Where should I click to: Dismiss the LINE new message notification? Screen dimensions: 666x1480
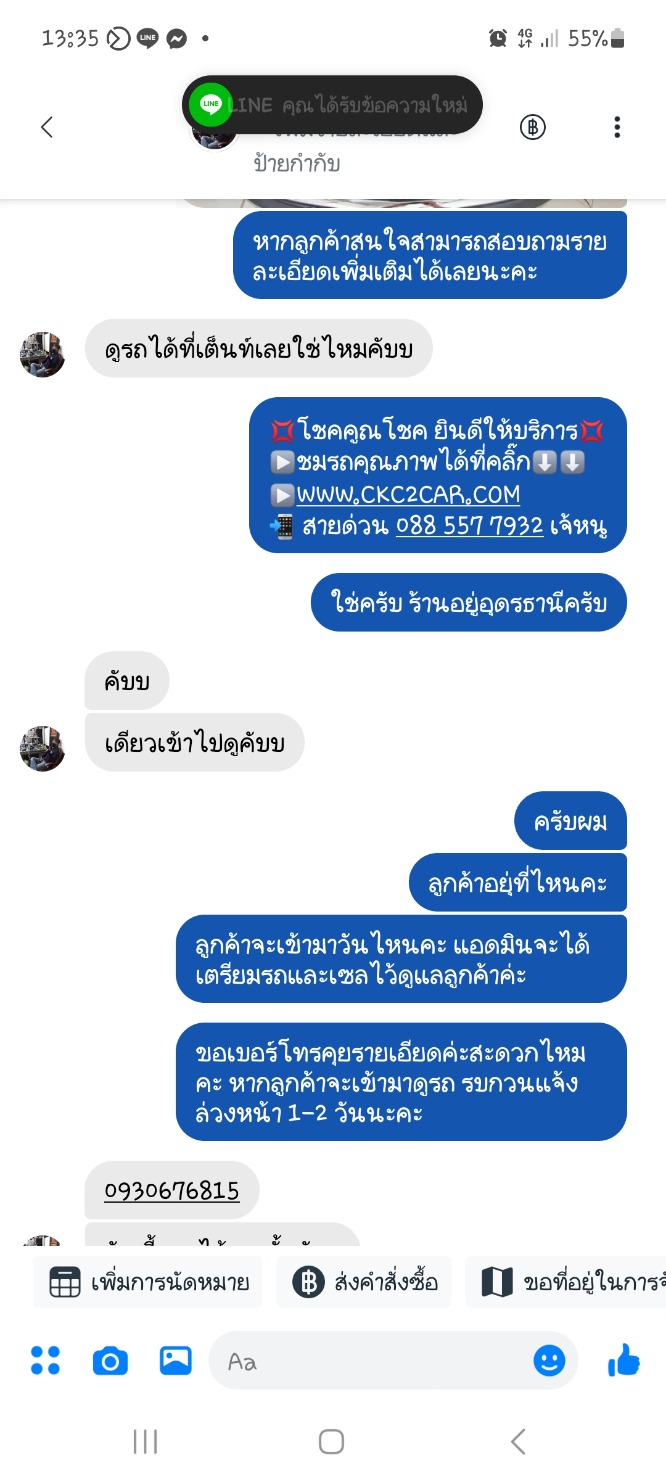[332, 105]
